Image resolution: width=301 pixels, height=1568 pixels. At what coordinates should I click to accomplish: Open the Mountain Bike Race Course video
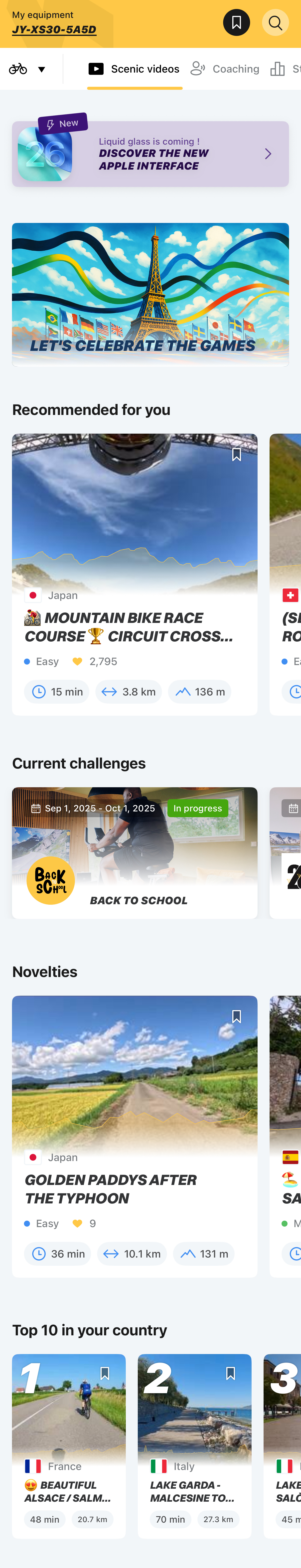point(135,574)
